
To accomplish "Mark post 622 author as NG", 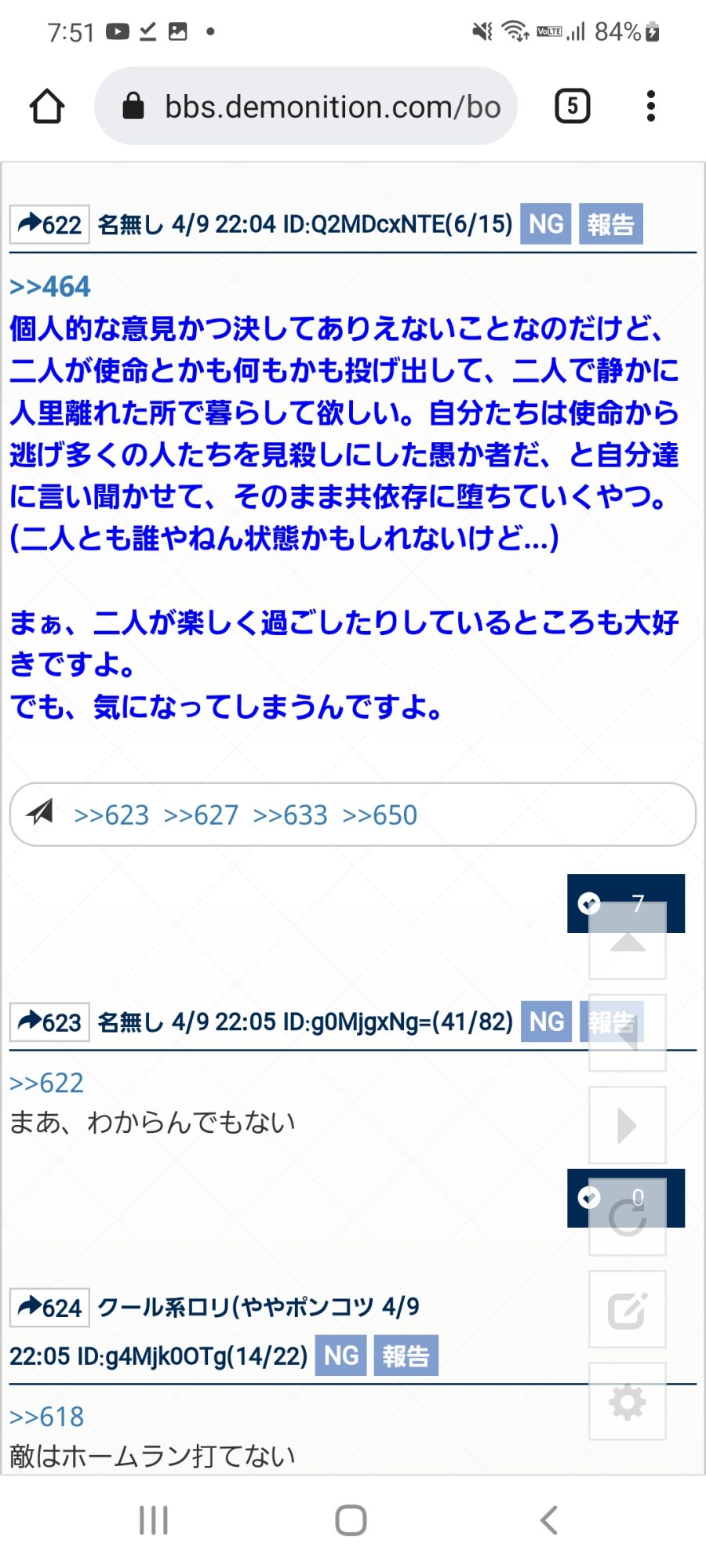I will [x=546, y=224].
